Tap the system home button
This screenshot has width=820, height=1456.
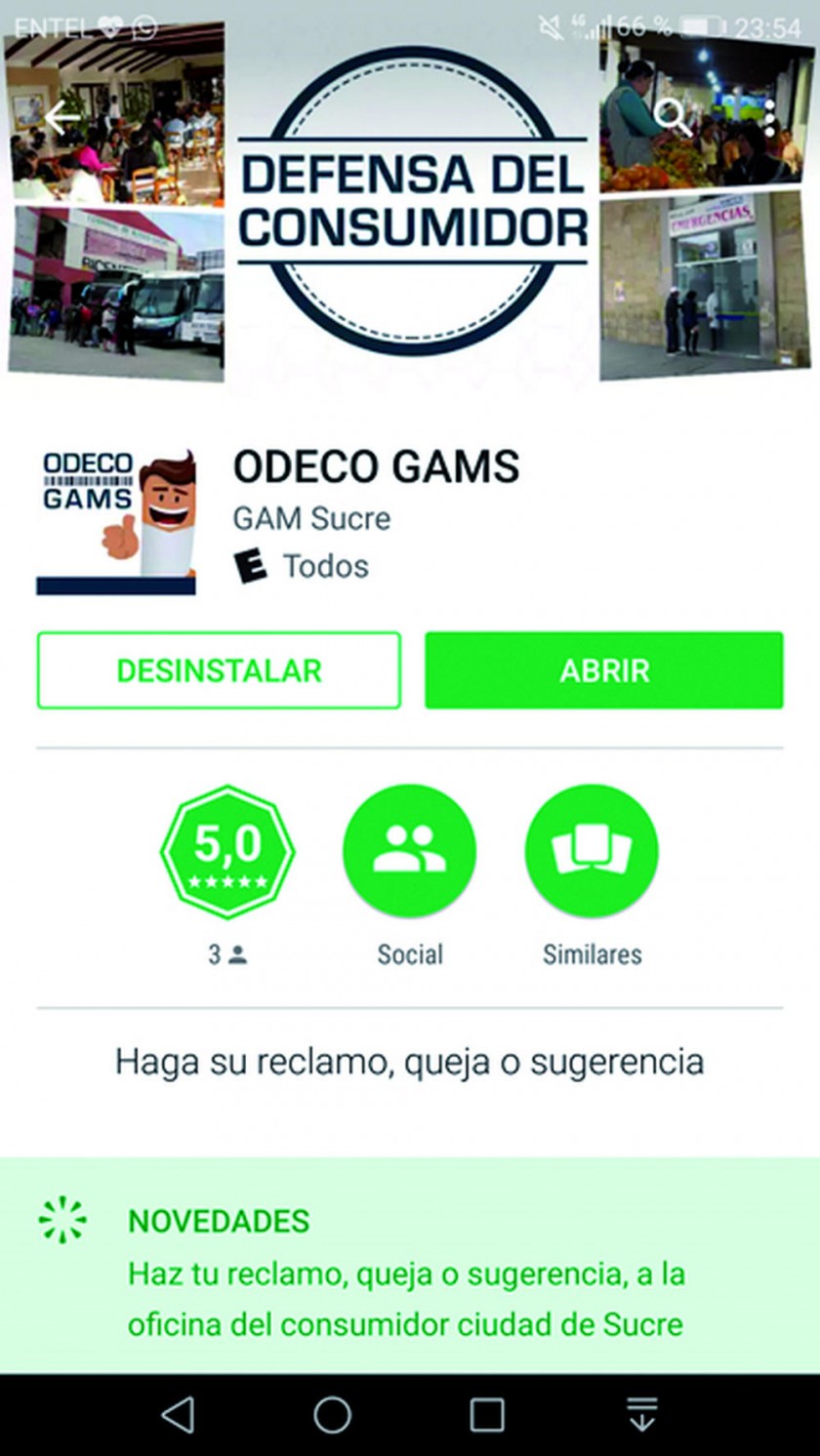pos(332,1414)
